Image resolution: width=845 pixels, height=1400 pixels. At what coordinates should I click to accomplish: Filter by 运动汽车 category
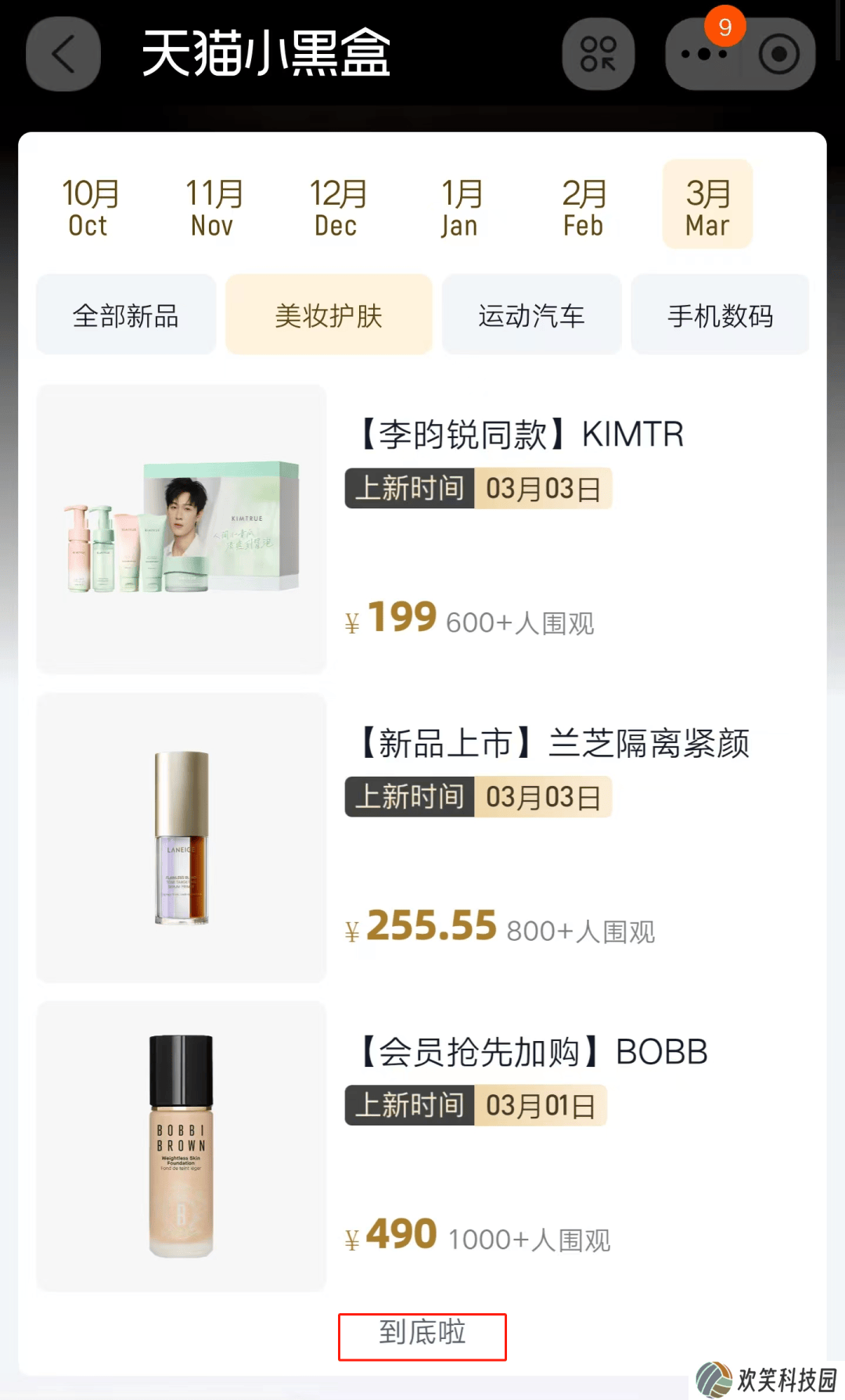click(x=531, y=315)
